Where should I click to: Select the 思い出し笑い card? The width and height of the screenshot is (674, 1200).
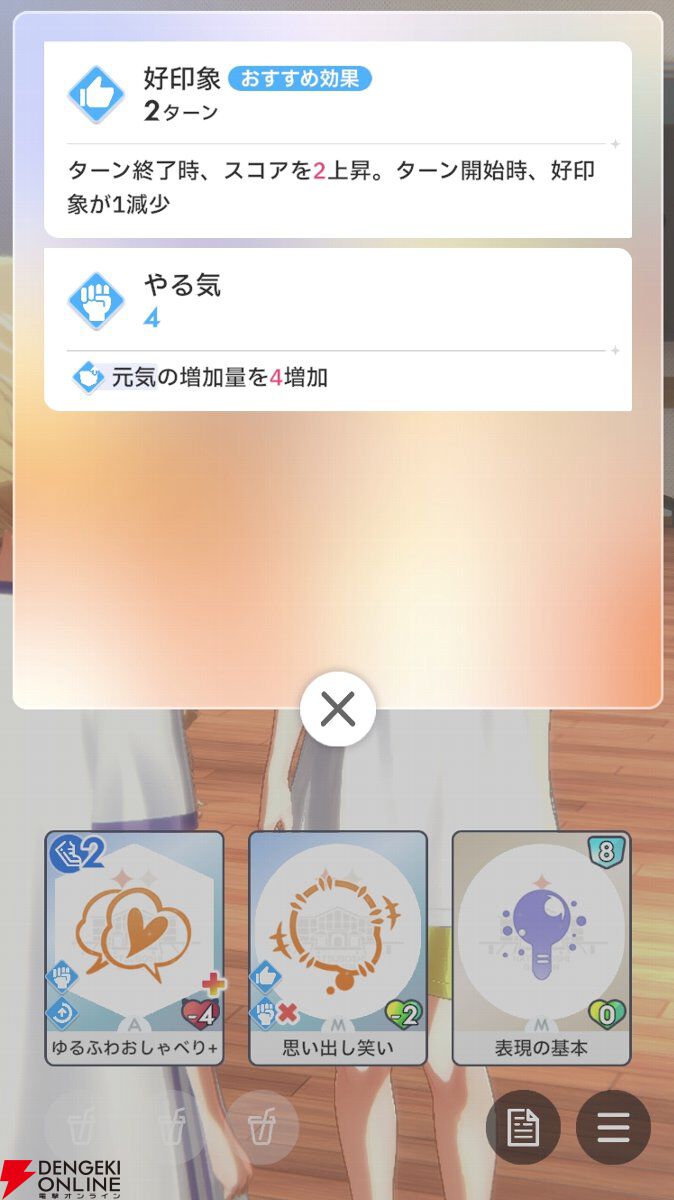pos(337,947)
